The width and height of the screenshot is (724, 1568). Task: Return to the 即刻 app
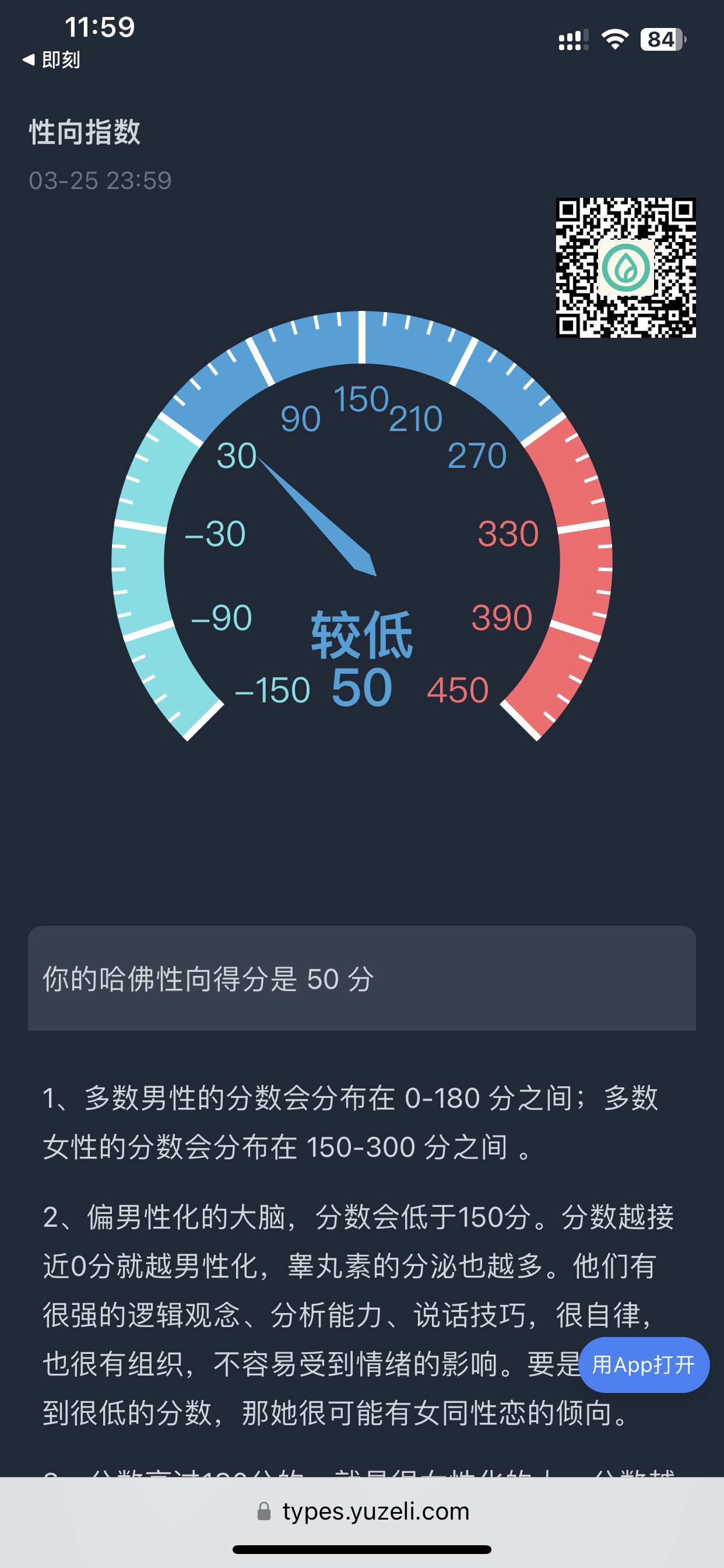tap(51, 60)
